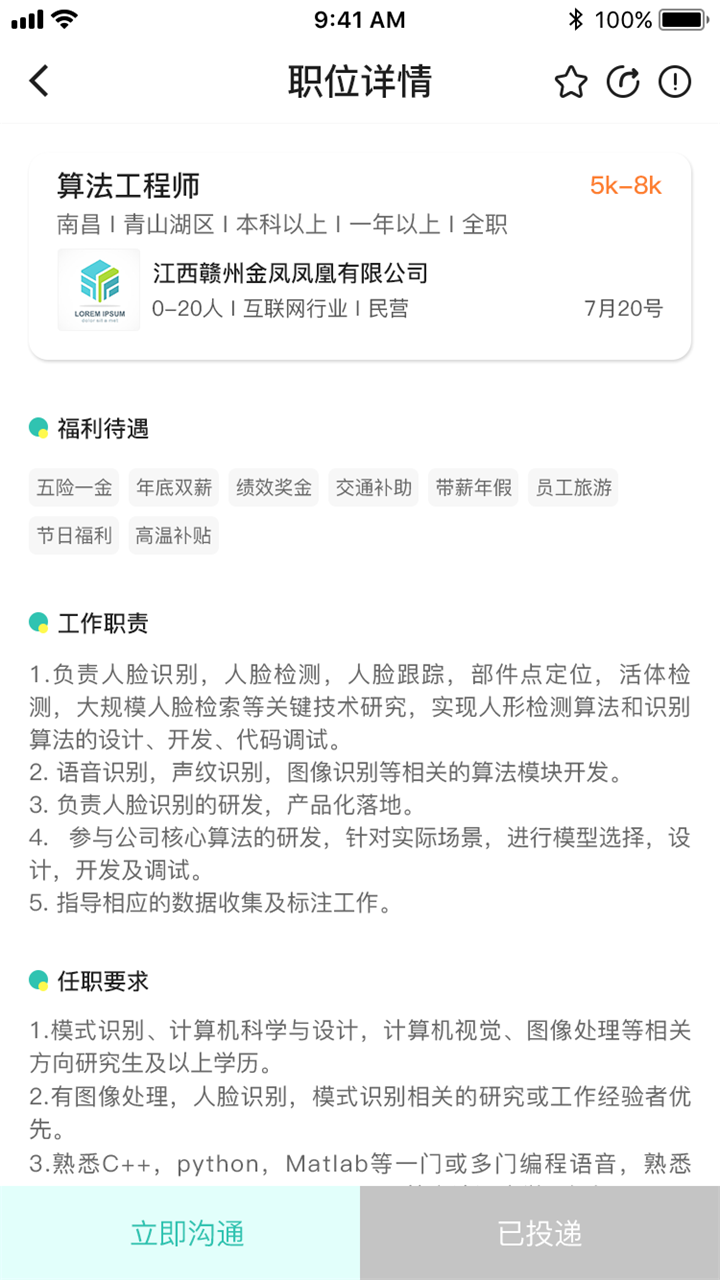The width and height of the screenshot is (720, 1280).
Task: Share this job posting
Action: (x=623, y=82)
